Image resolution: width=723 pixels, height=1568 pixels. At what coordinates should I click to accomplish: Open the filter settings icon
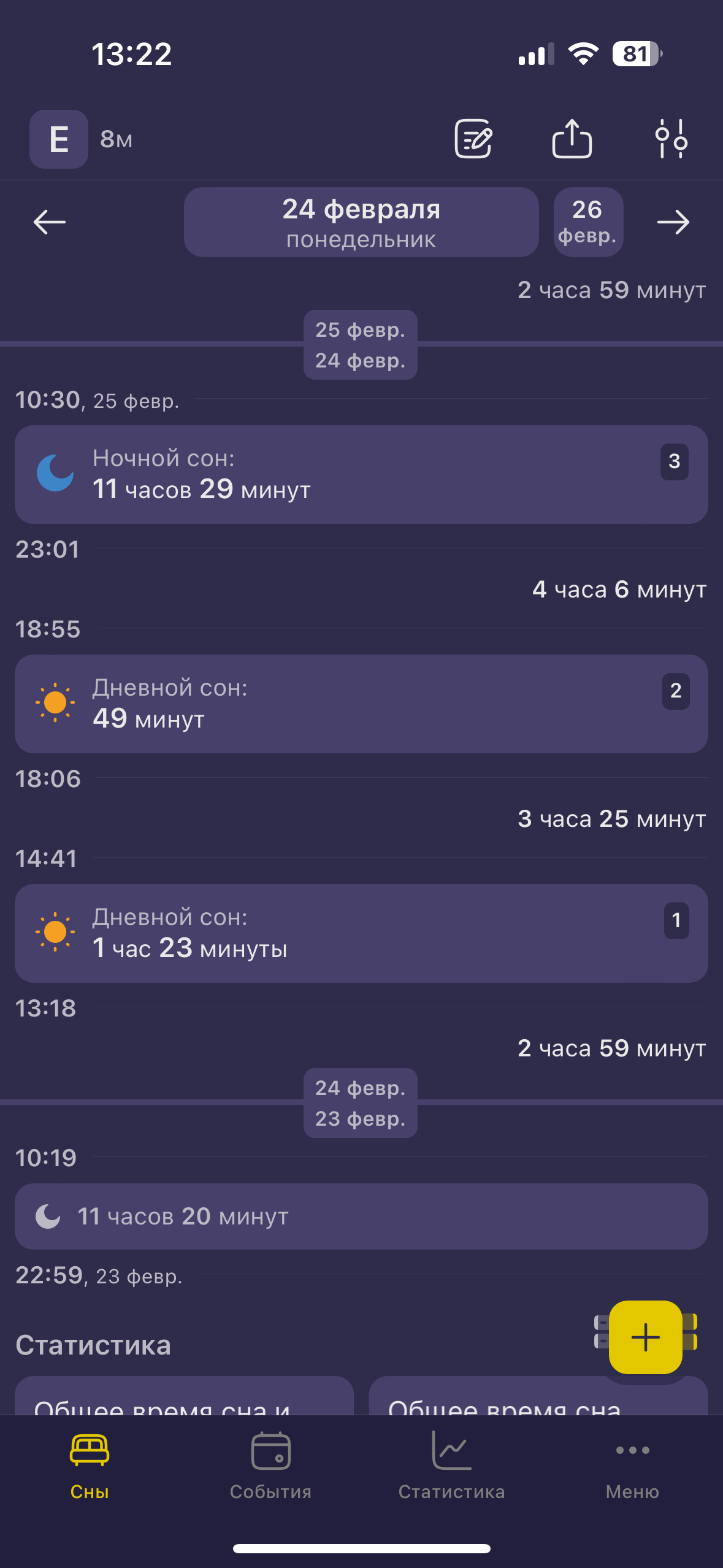[672, 140]
